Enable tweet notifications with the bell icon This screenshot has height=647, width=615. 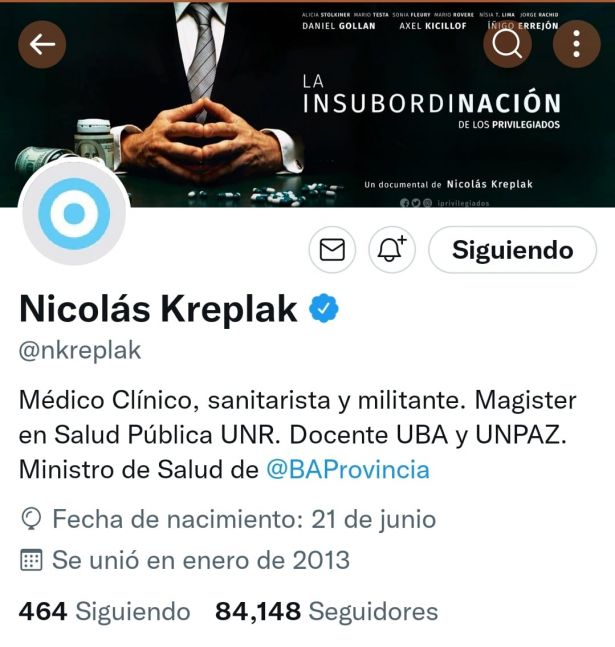point(392,250)
